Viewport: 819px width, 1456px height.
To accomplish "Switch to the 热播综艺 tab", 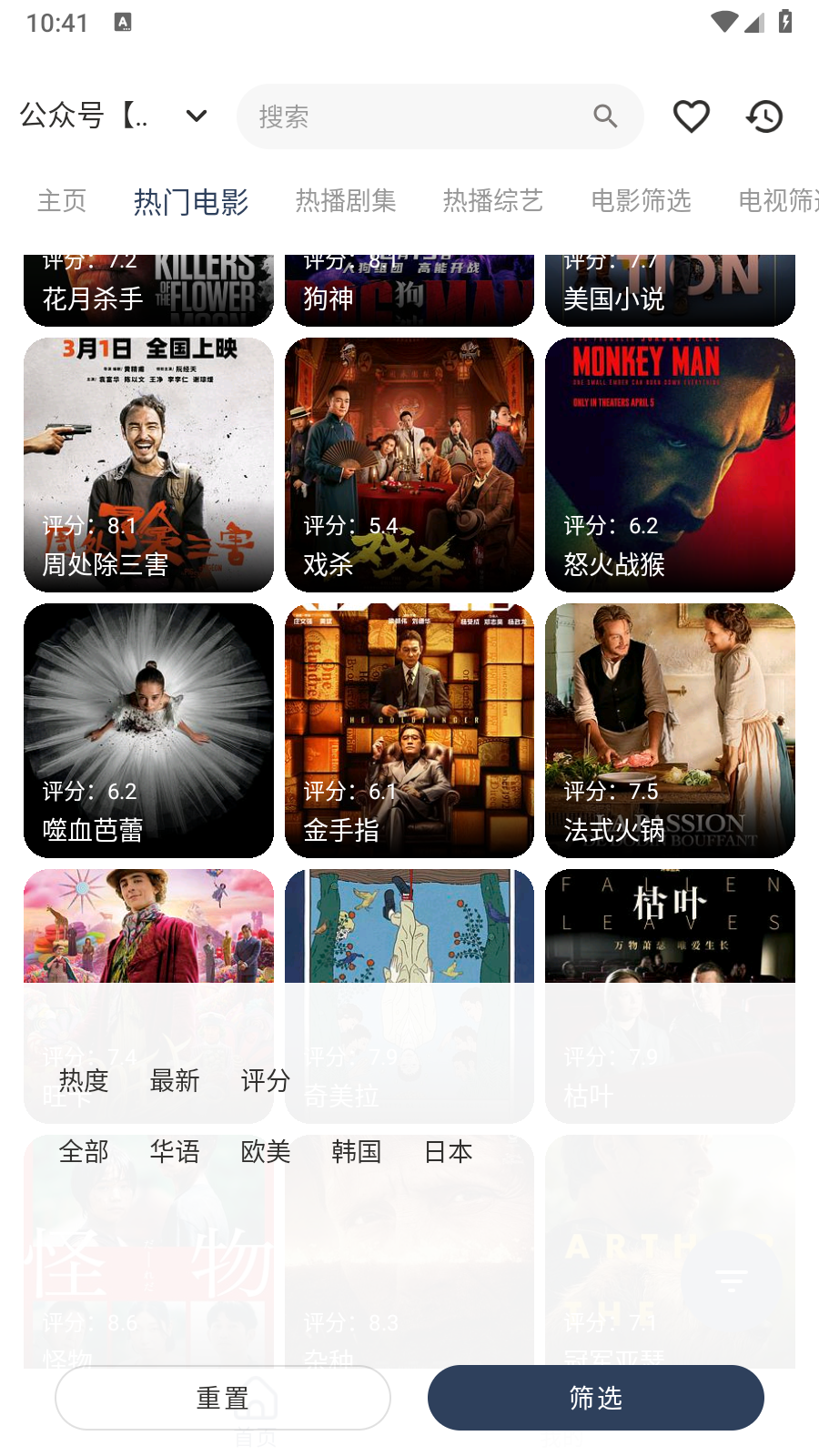I will click(x=493, y=200).
